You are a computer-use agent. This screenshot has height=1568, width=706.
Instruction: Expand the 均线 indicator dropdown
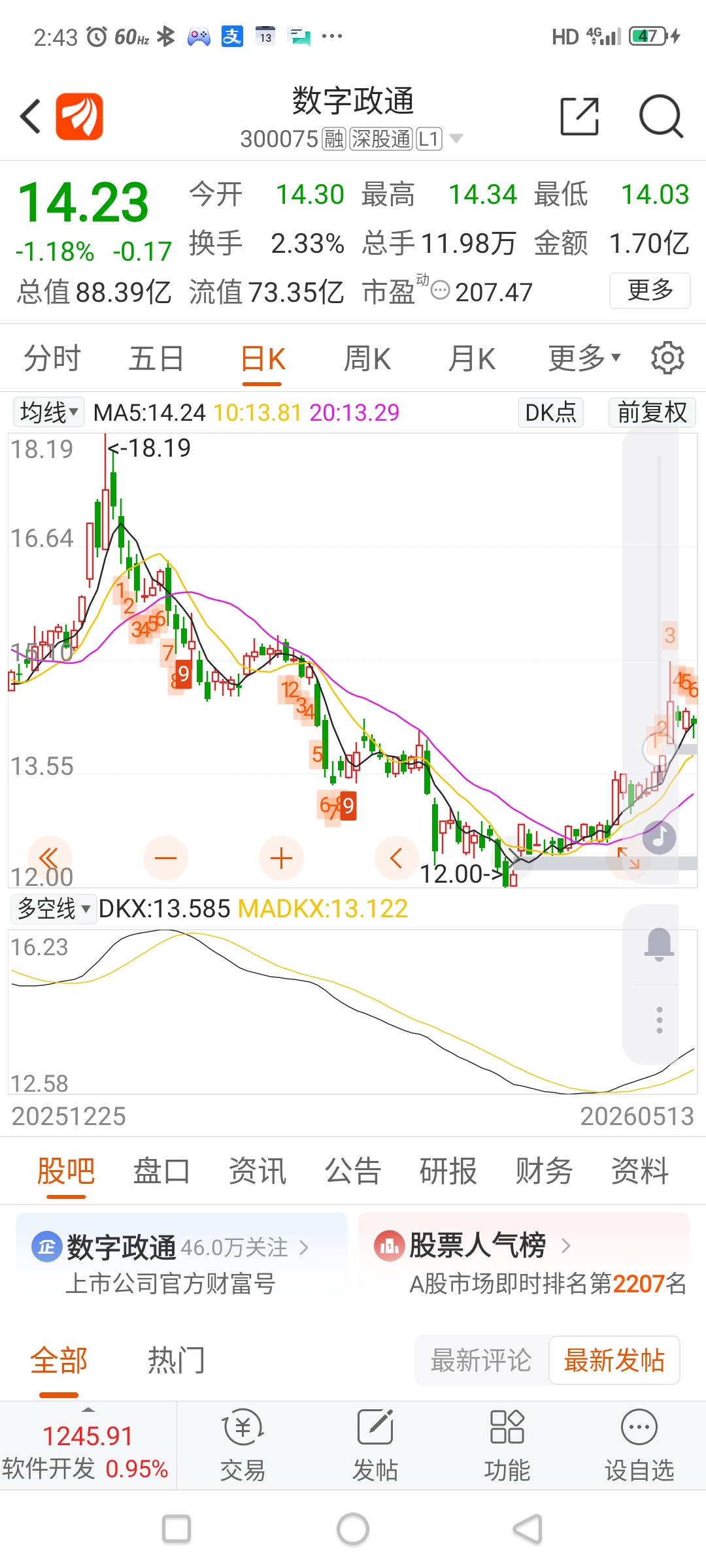pos(49,412)
